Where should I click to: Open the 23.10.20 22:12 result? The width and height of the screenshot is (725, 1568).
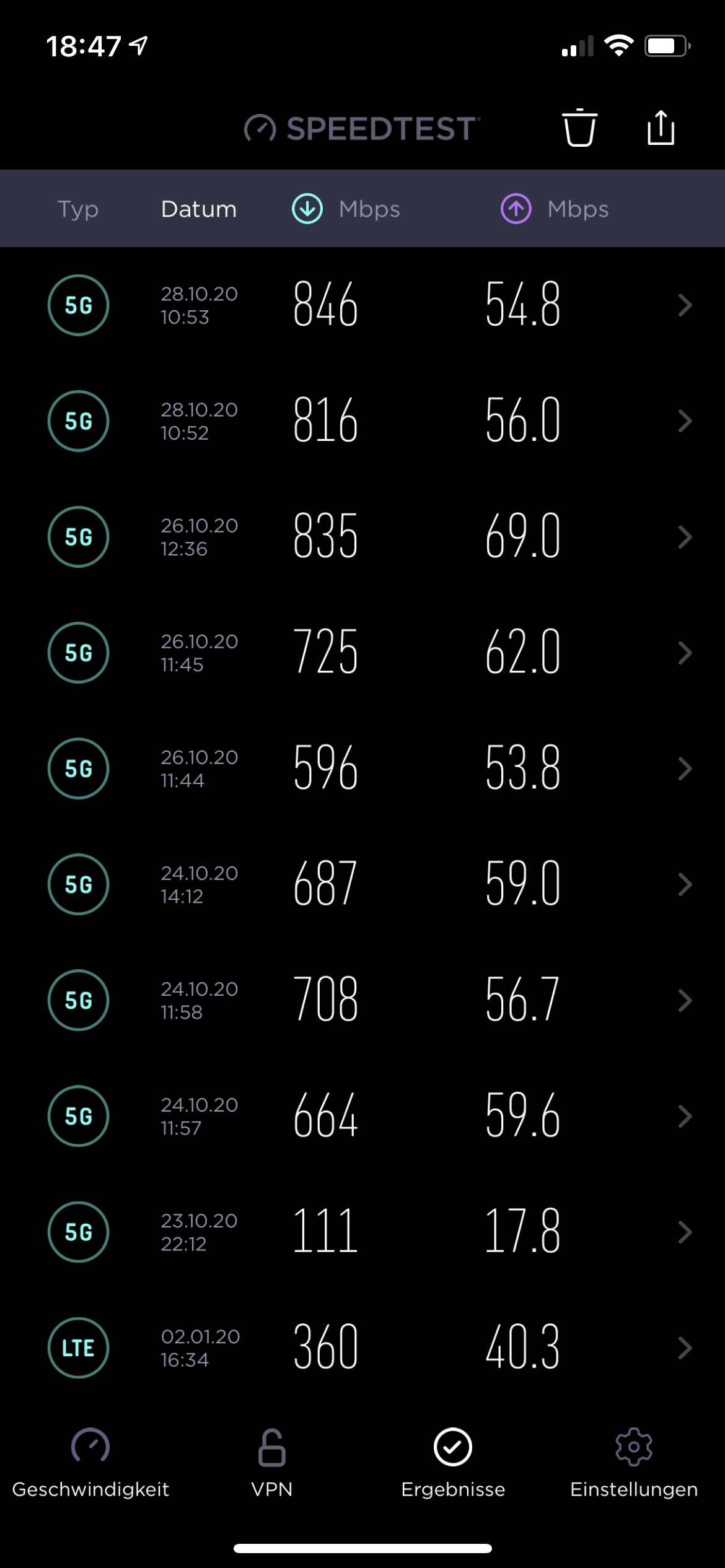pyautogui.click(x=362, y=1232)
